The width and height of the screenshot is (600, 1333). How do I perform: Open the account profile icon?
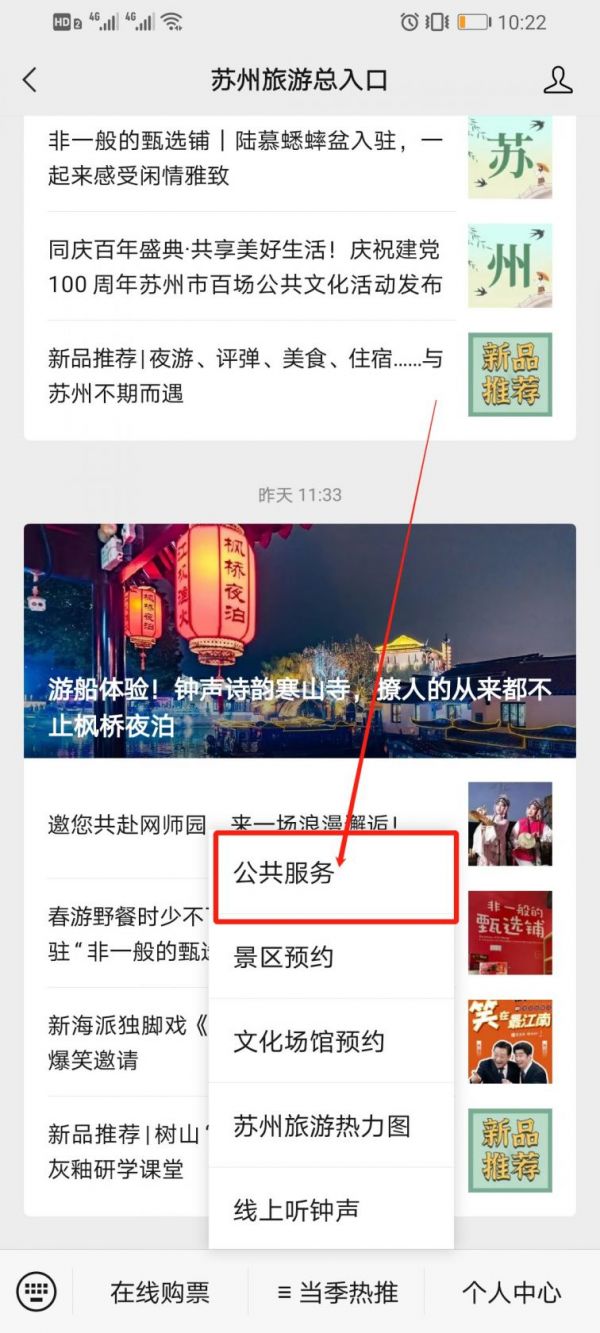tap(557, 80)
